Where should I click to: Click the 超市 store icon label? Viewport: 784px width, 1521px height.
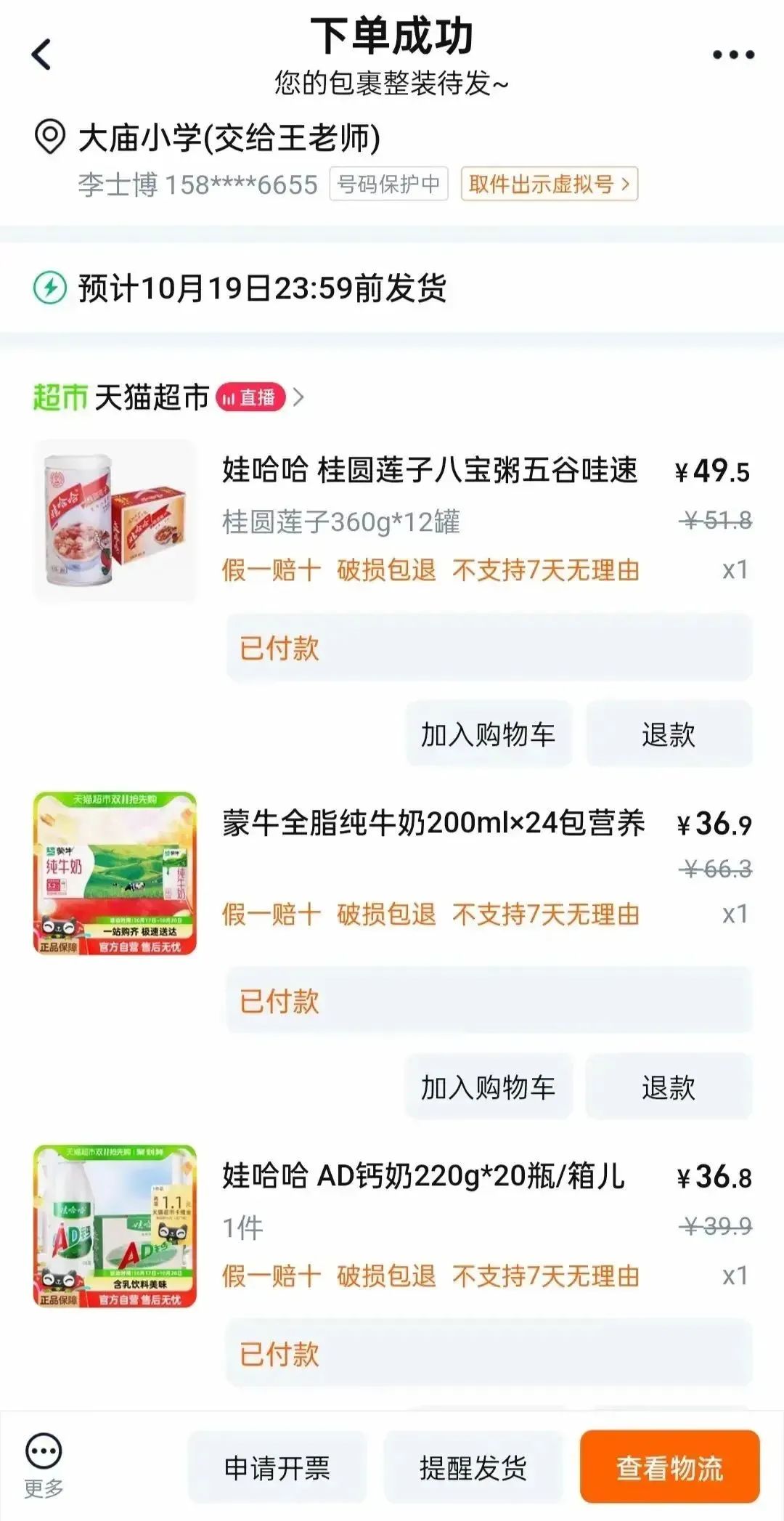point(61,397)
